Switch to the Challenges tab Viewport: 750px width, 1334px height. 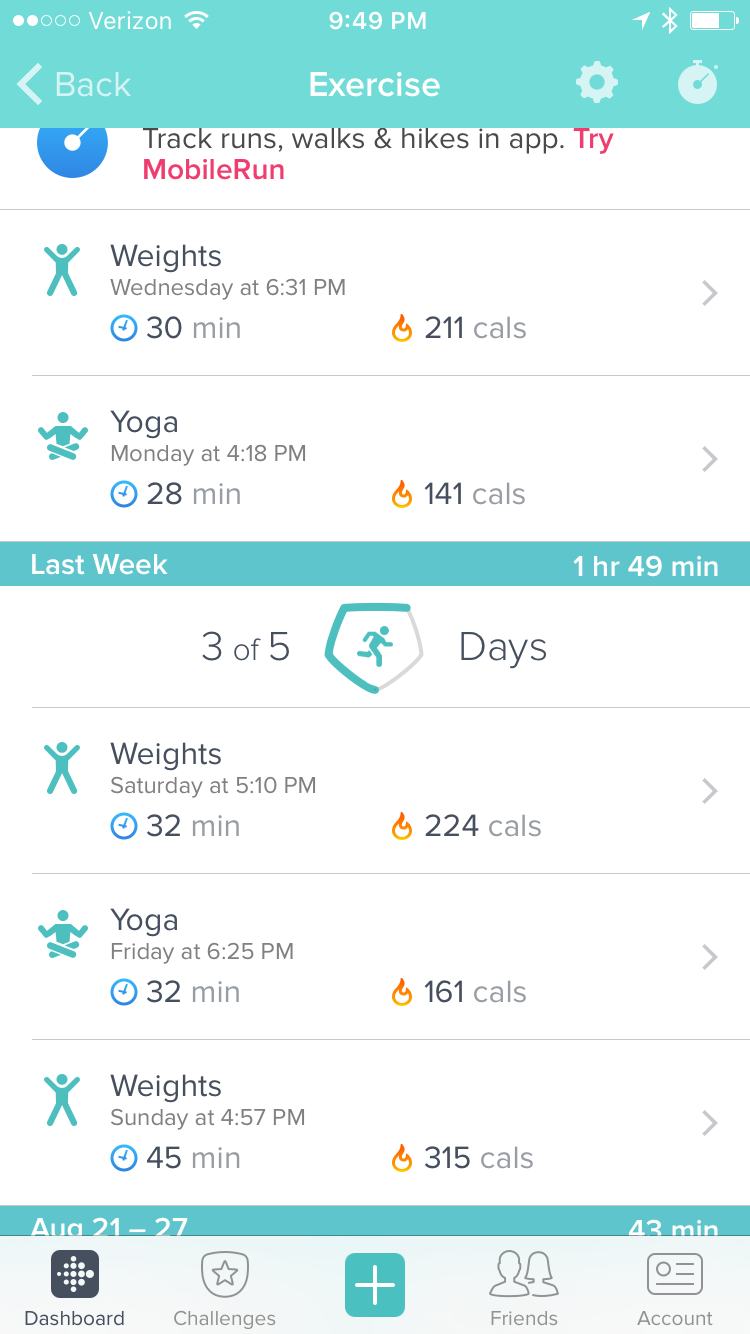tap(225, 1287)
